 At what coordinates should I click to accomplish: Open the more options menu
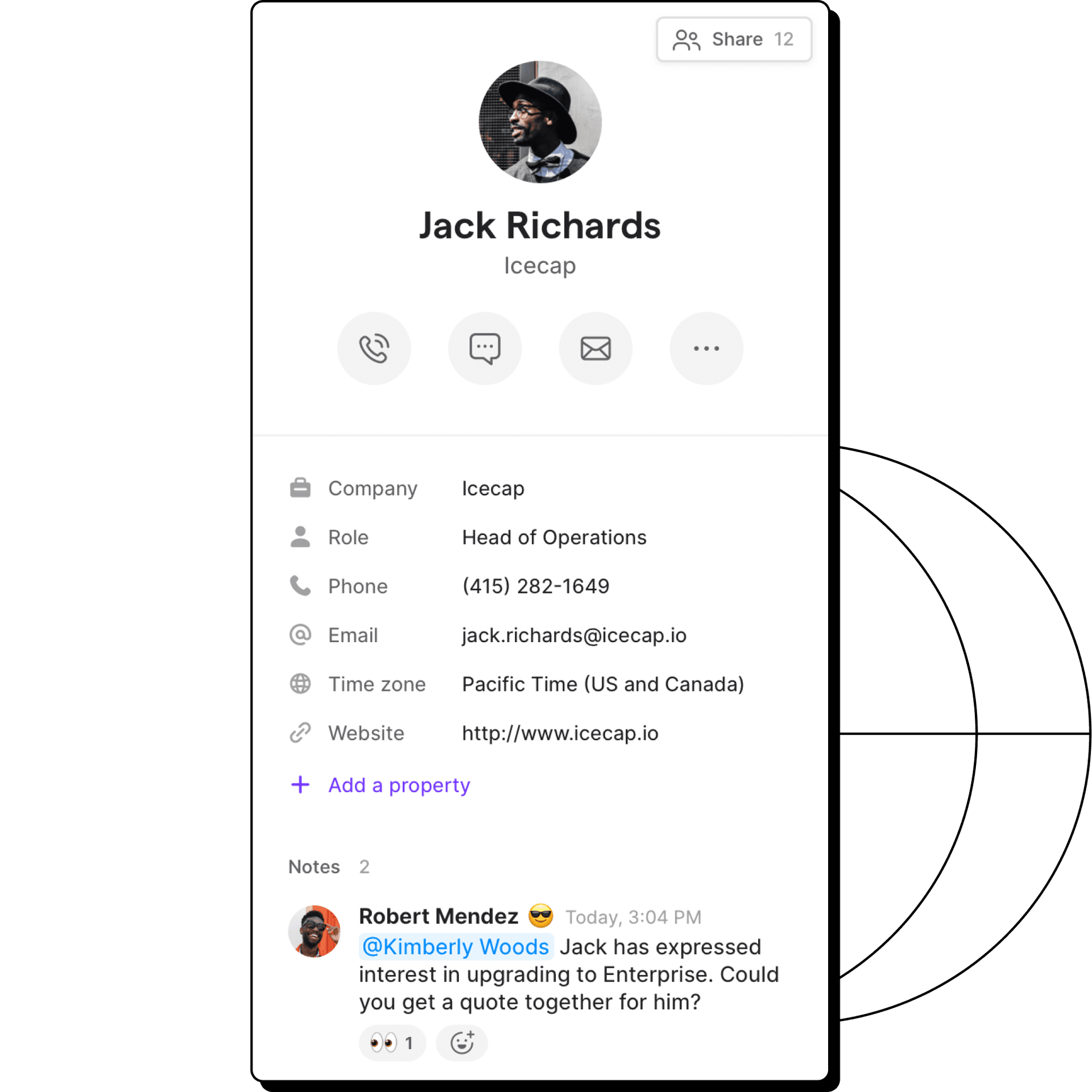click(706, 348)
